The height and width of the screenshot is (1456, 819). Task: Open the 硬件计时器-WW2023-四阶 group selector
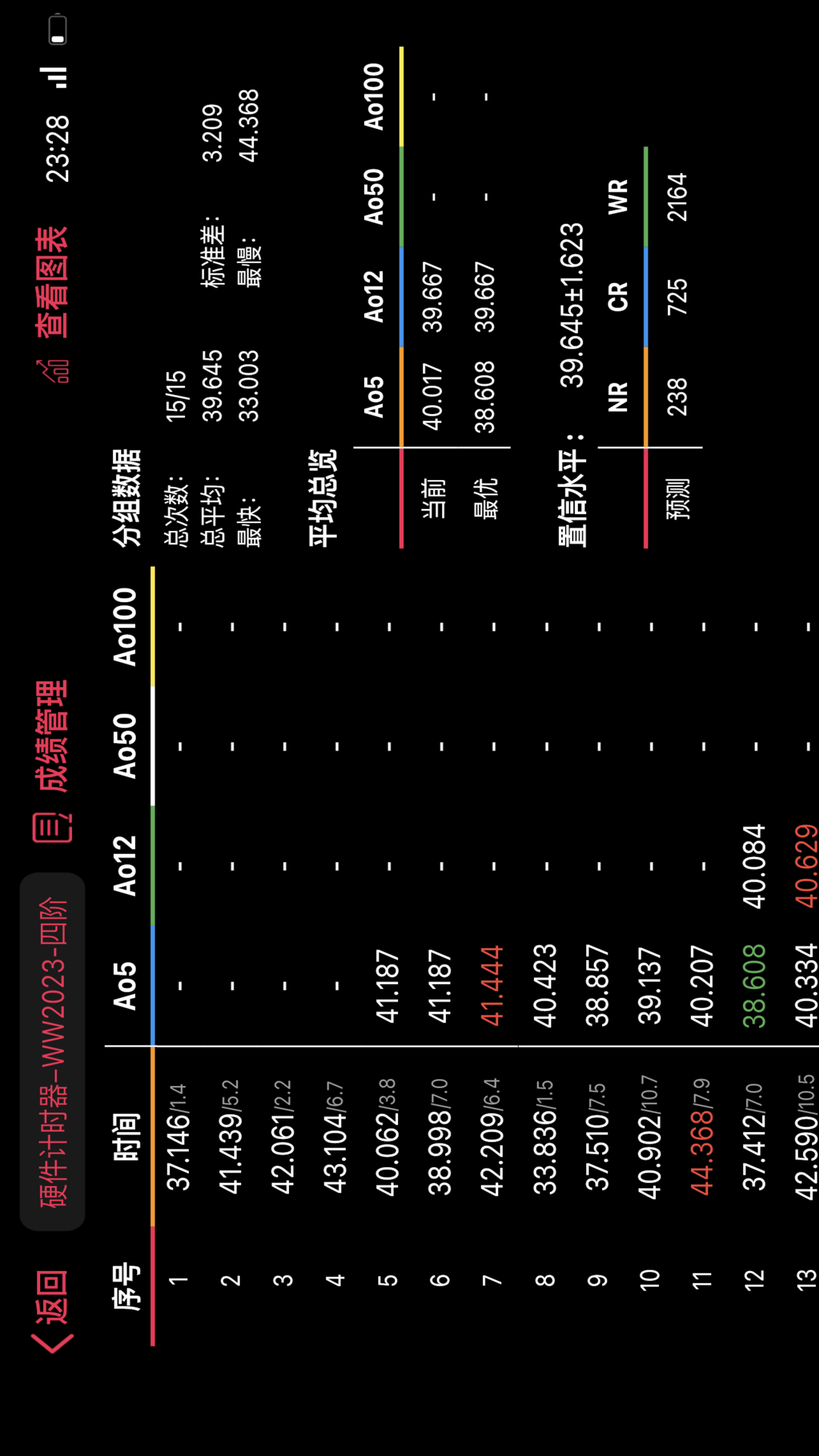point(52,1051)
